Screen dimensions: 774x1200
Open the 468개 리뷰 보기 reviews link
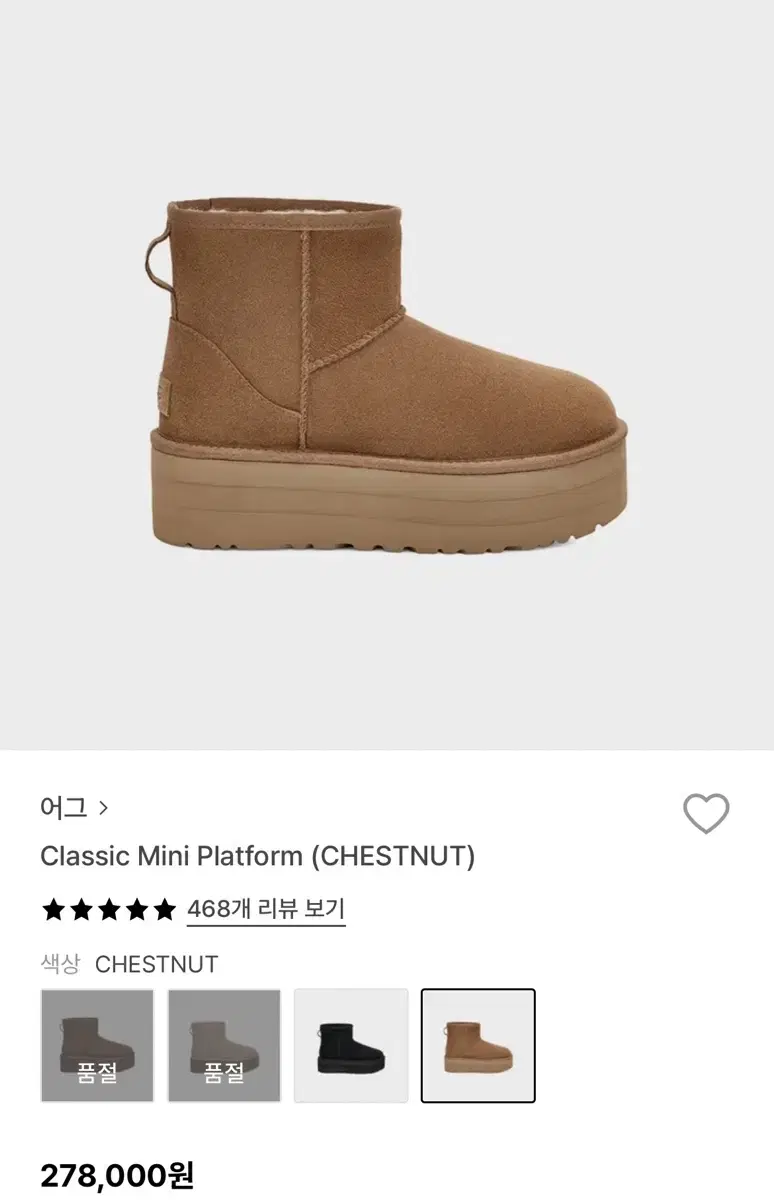264,910
